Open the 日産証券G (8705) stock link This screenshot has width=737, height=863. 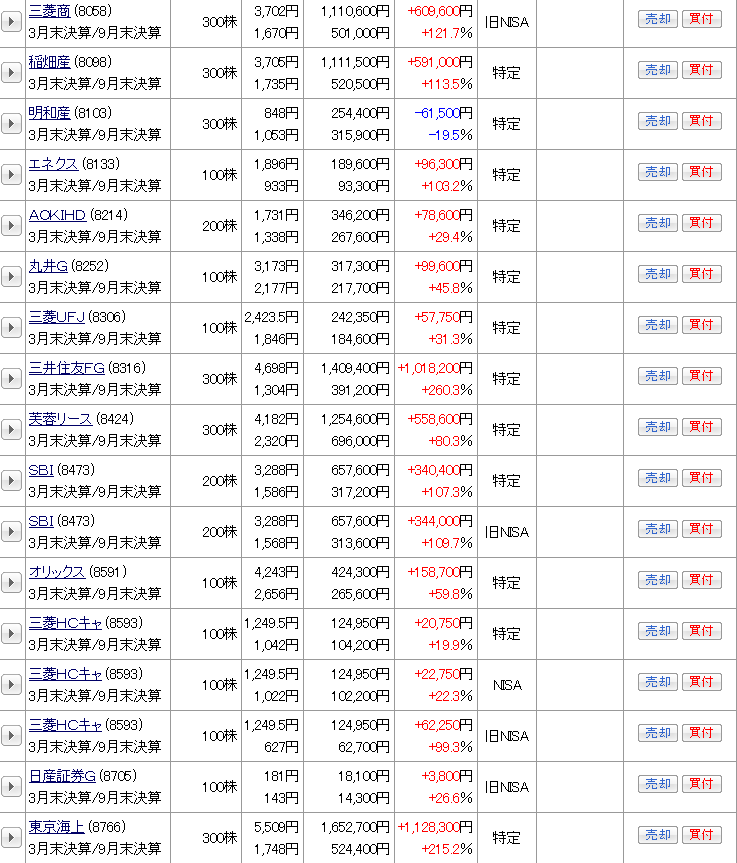pos(62,776)
